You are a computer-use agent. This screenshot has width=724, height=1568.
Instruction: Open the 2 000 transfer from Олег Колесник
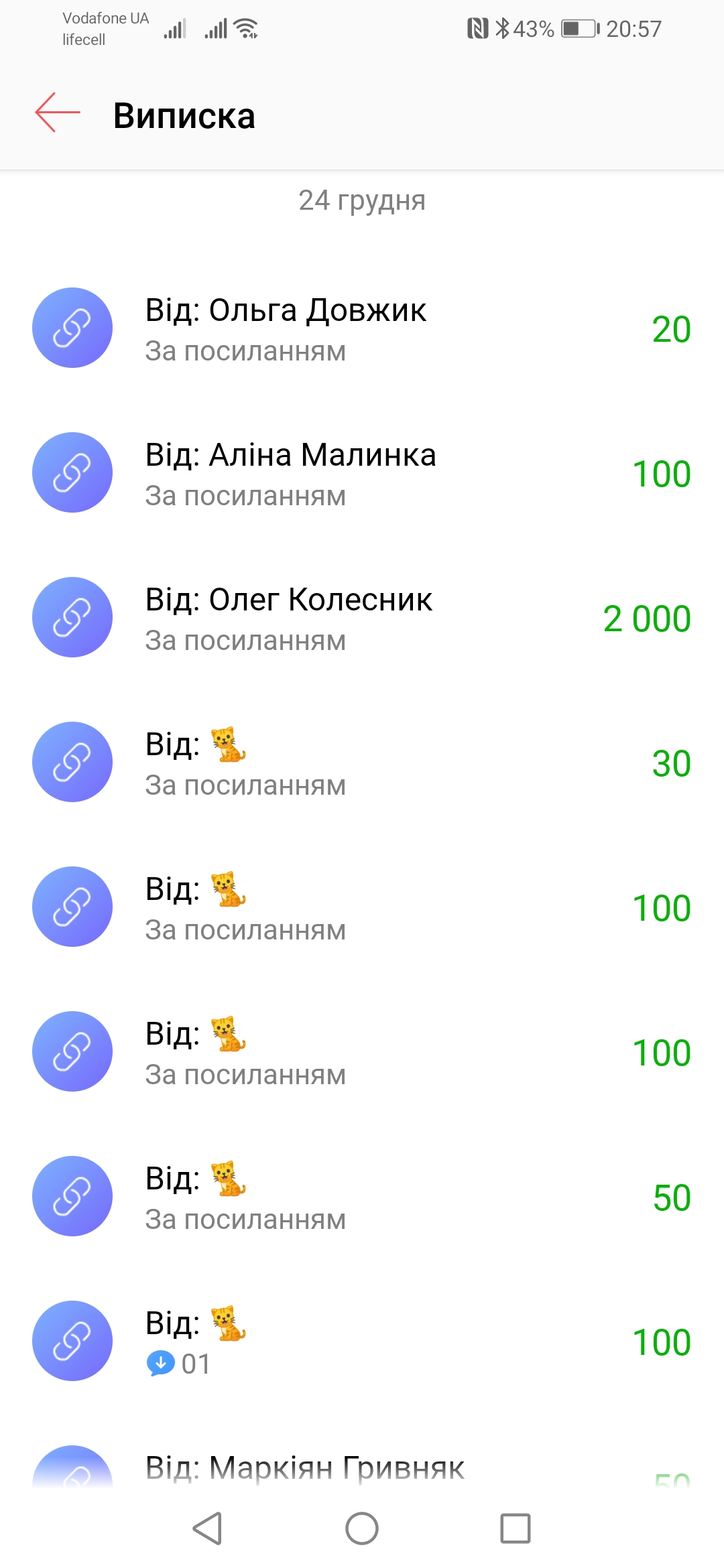(x=362, y=618)
